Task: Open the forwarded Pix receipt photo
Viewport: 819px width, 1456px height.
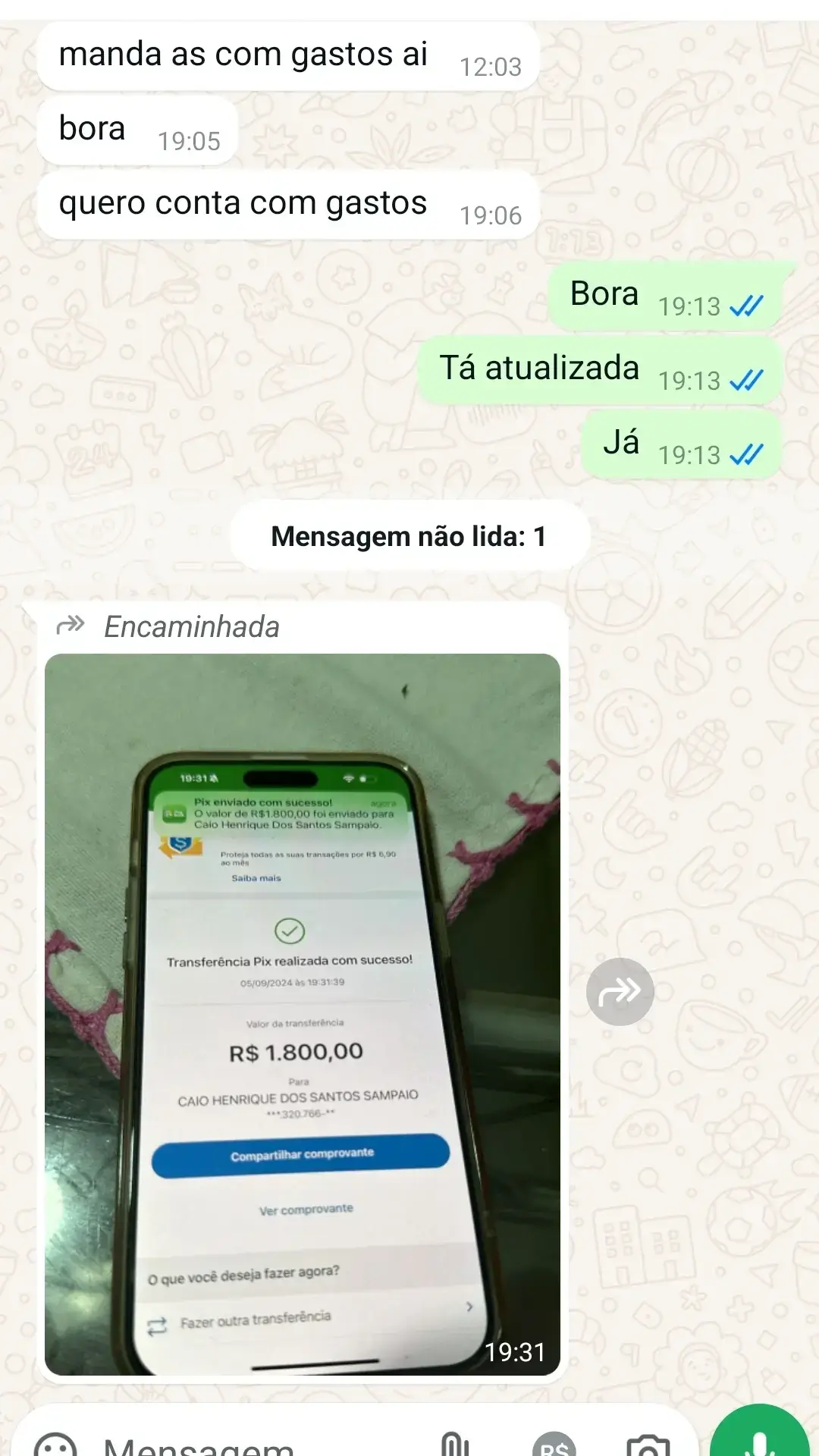Action: coord(302,1014)
